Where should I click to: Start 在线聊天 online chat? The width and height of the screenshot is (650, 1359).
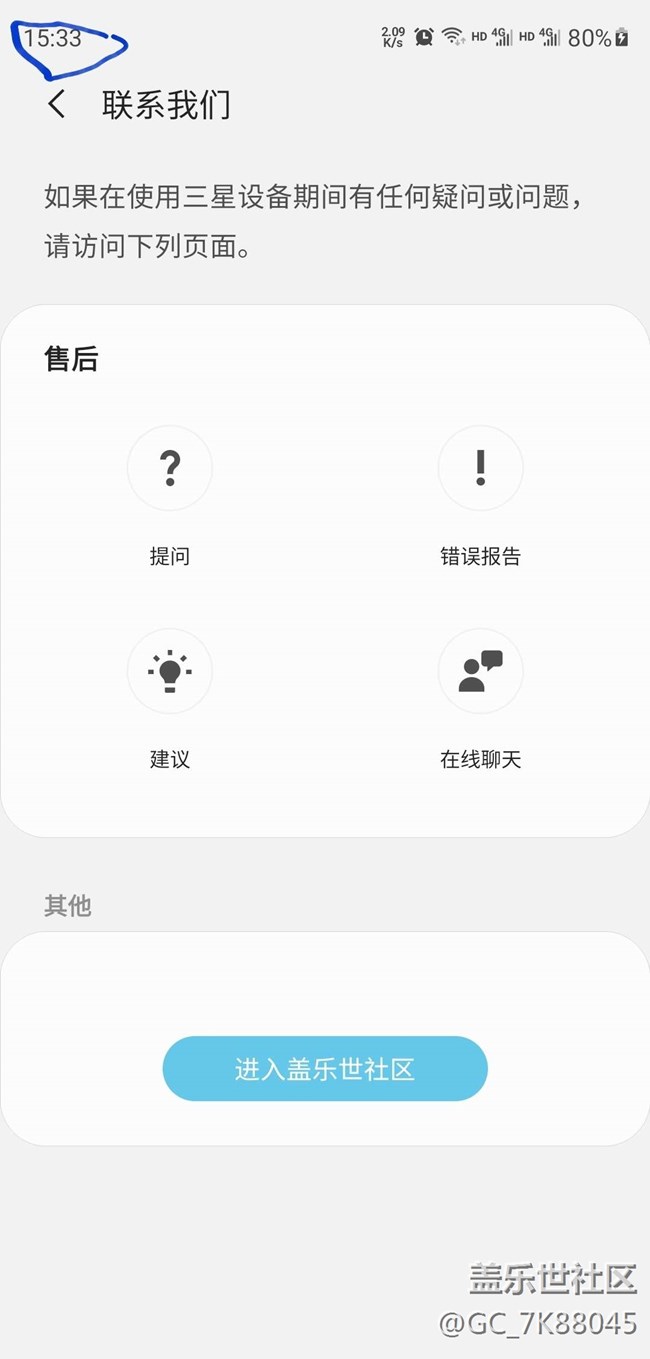tap(480, 672)
